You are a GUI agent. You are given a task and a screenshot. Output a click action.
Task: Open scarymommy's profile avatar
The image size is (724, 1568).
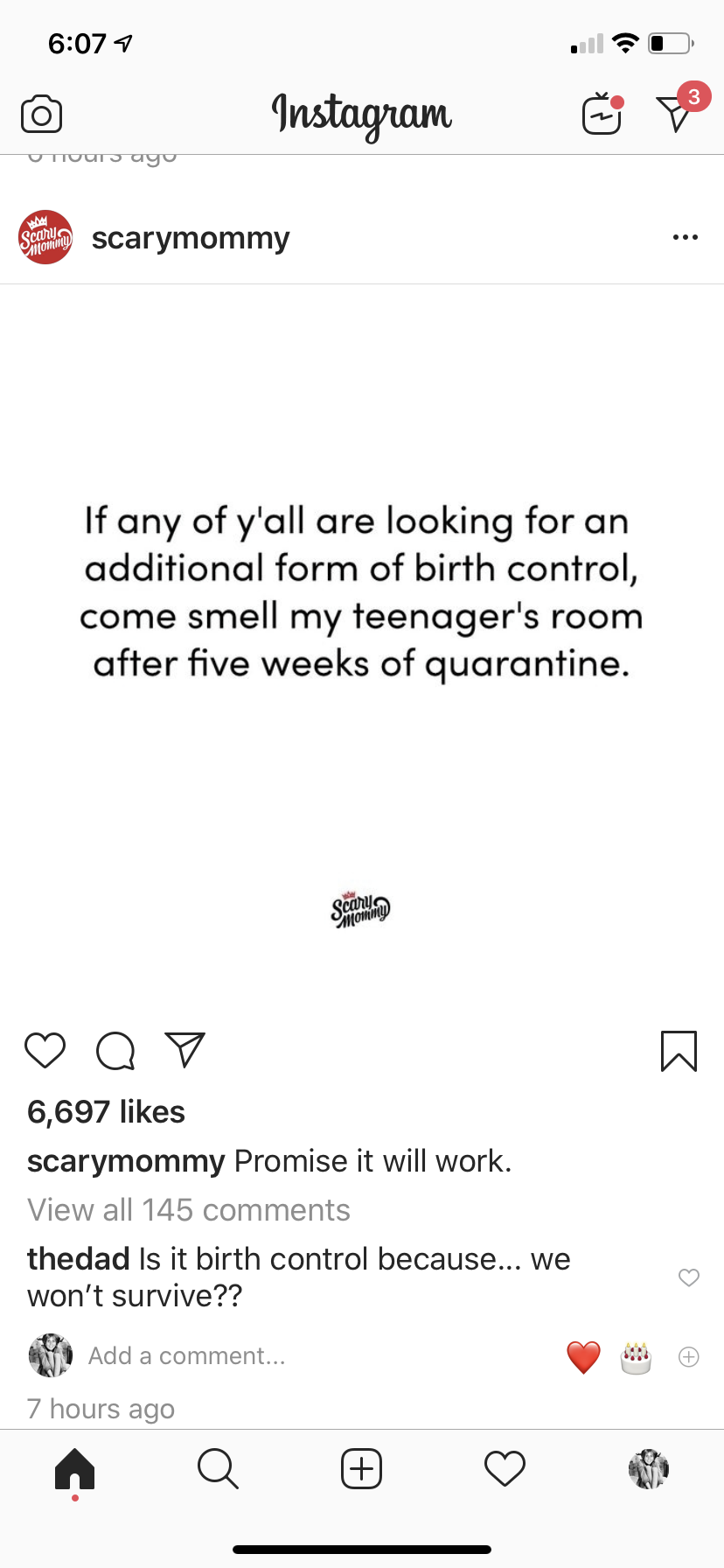pyautogui.click(x=45, y=237)
